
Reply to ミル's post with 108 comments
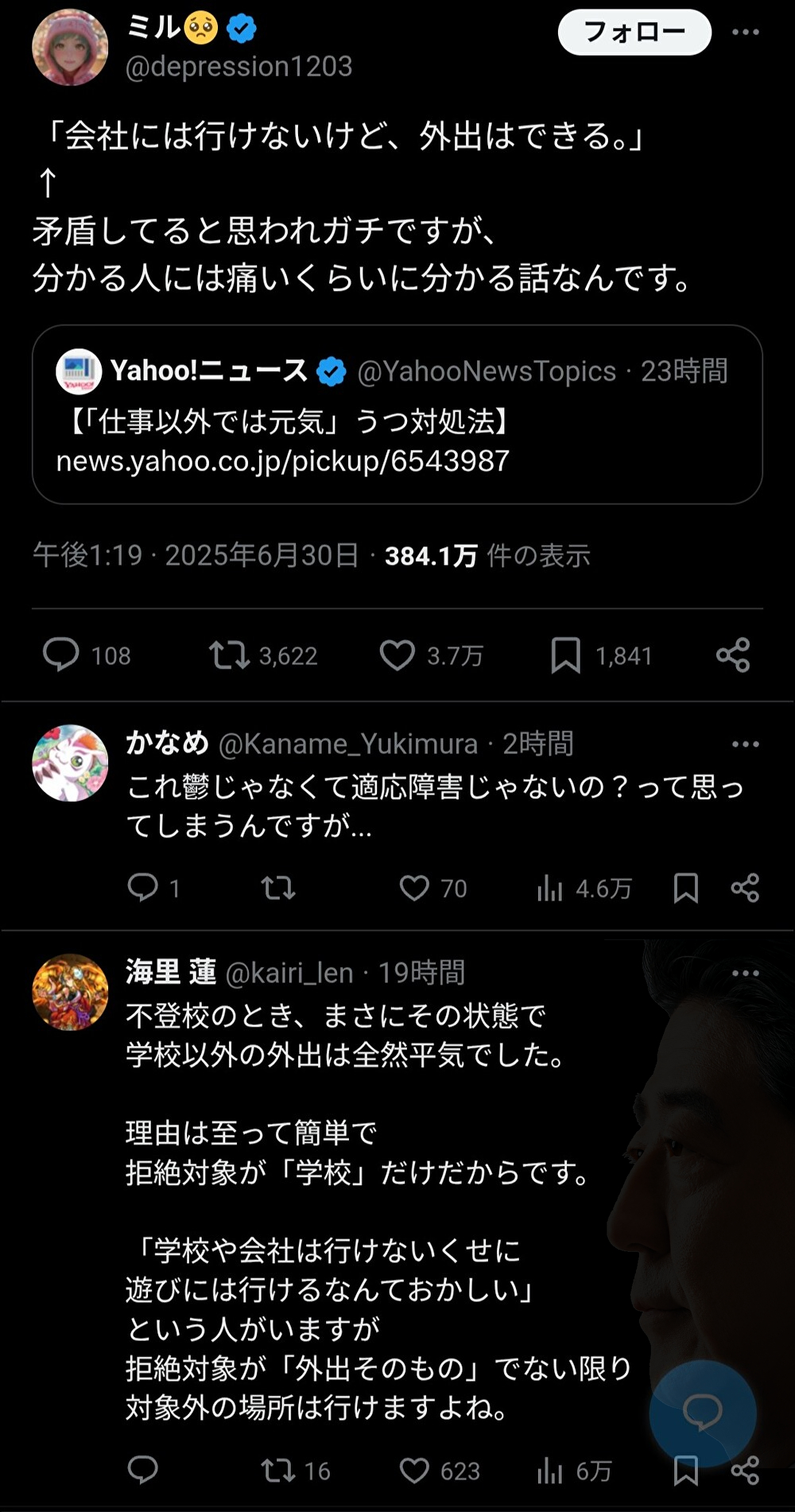[x=61, y=655]
